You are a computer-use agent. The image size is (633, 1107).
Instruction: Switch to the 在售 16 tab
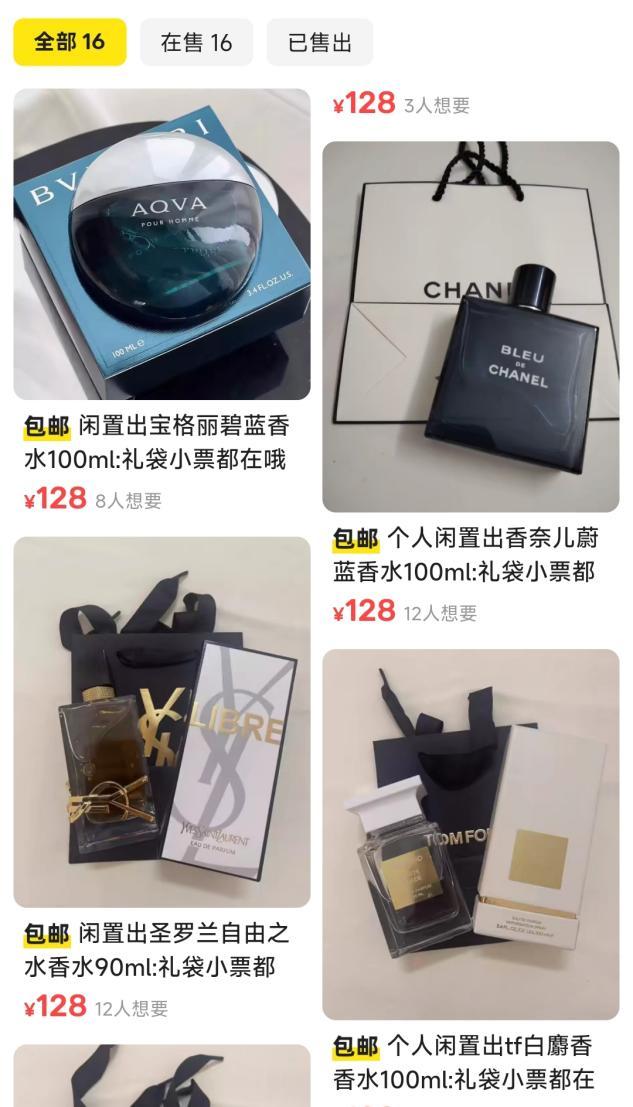coord(196,42)
